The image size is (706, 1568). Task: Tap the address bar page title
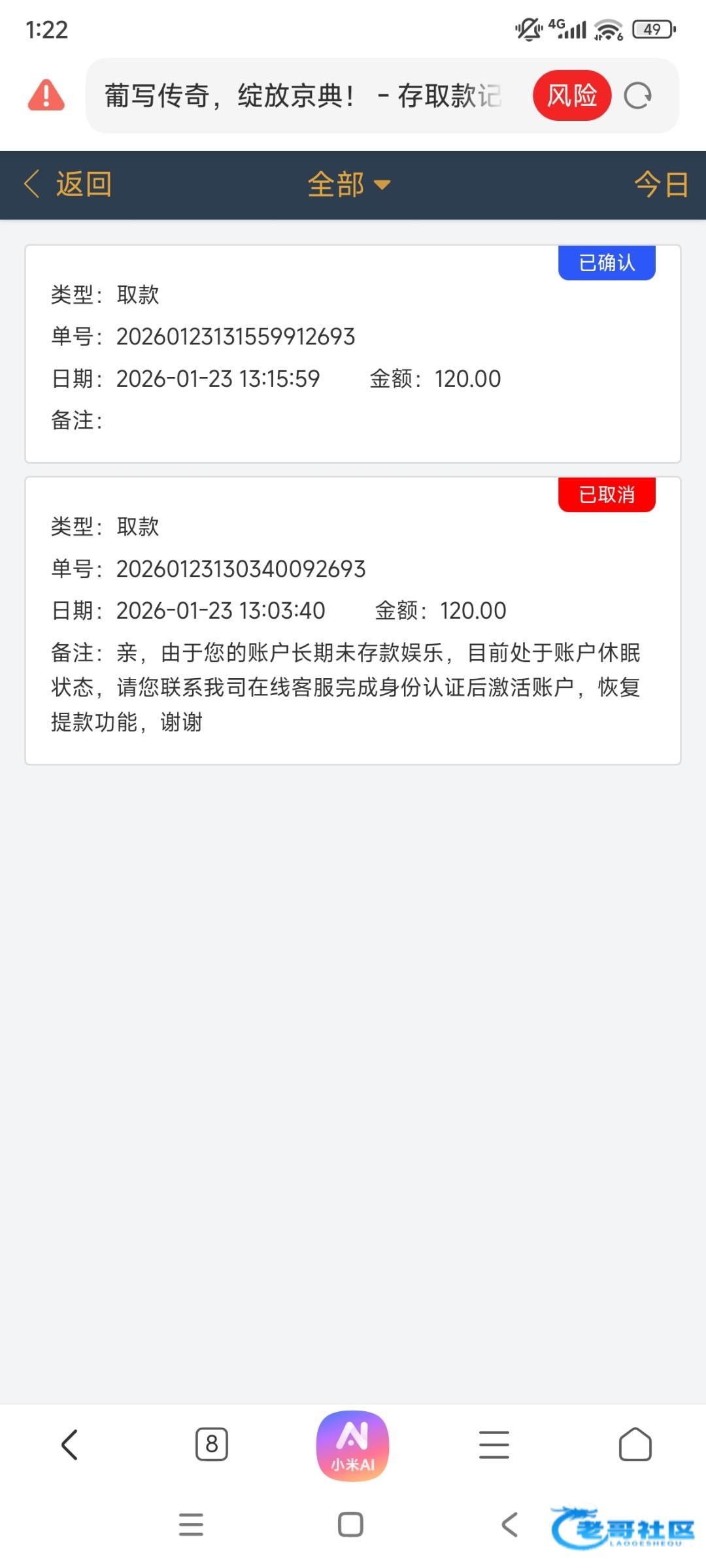[303, 96]
